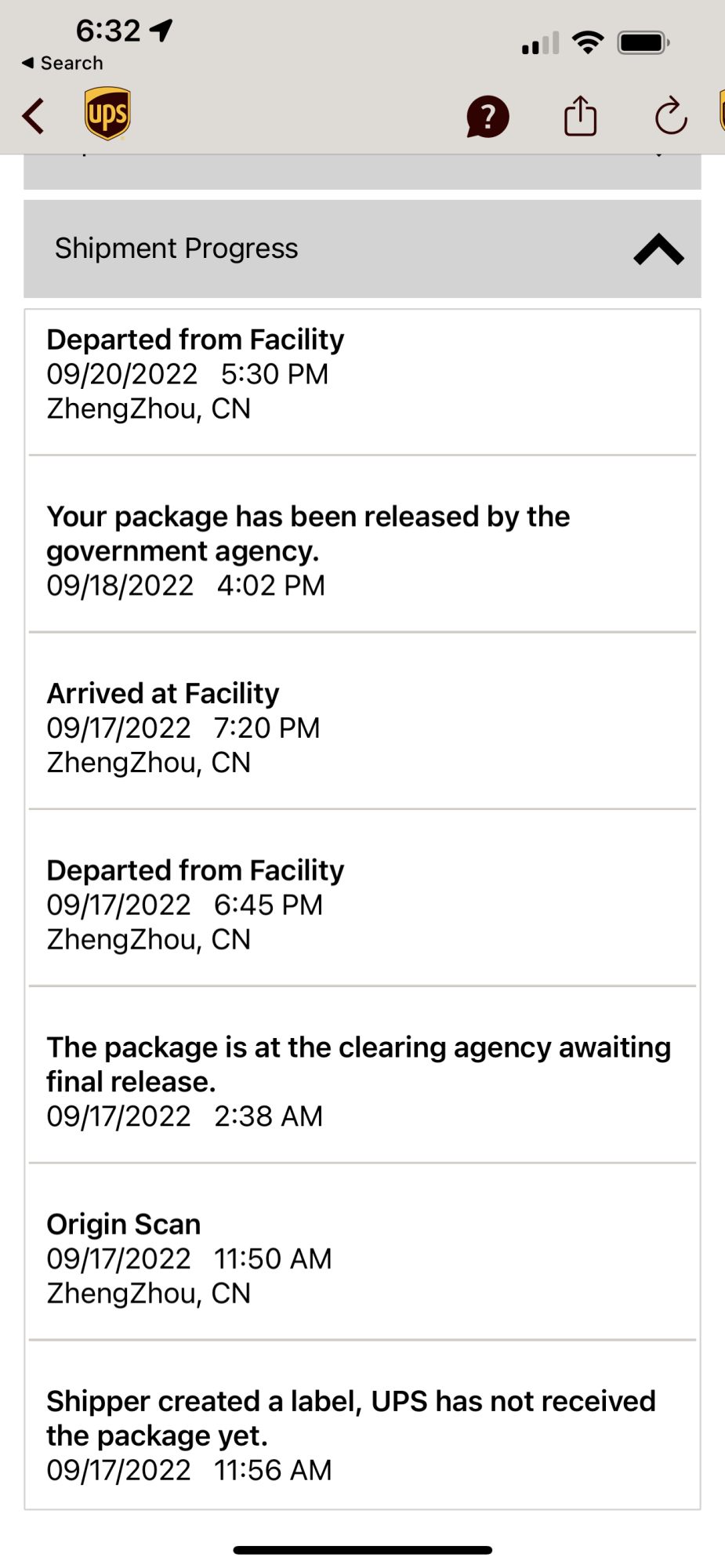Go back using the brown arrow
Image resolution: width=725 pixels, height=1568 pixels.
pos(33,116)
